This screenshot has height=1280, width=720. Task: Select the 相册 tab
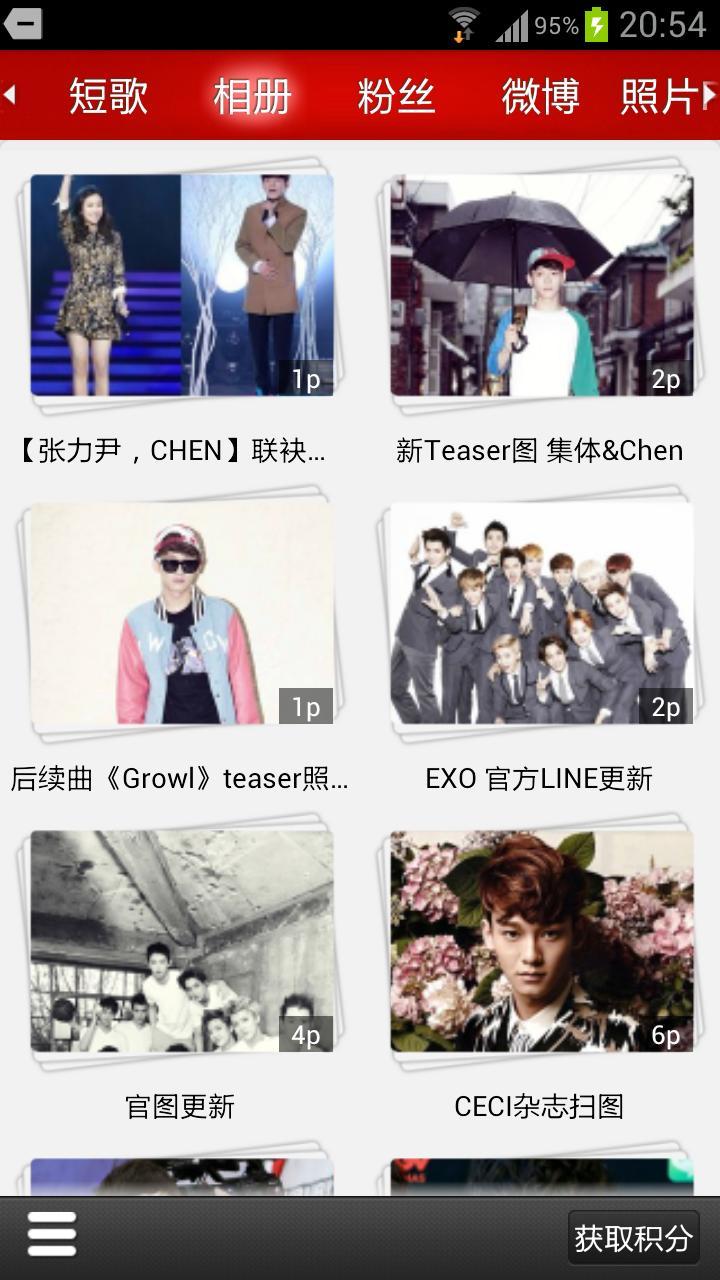[252, 97]
